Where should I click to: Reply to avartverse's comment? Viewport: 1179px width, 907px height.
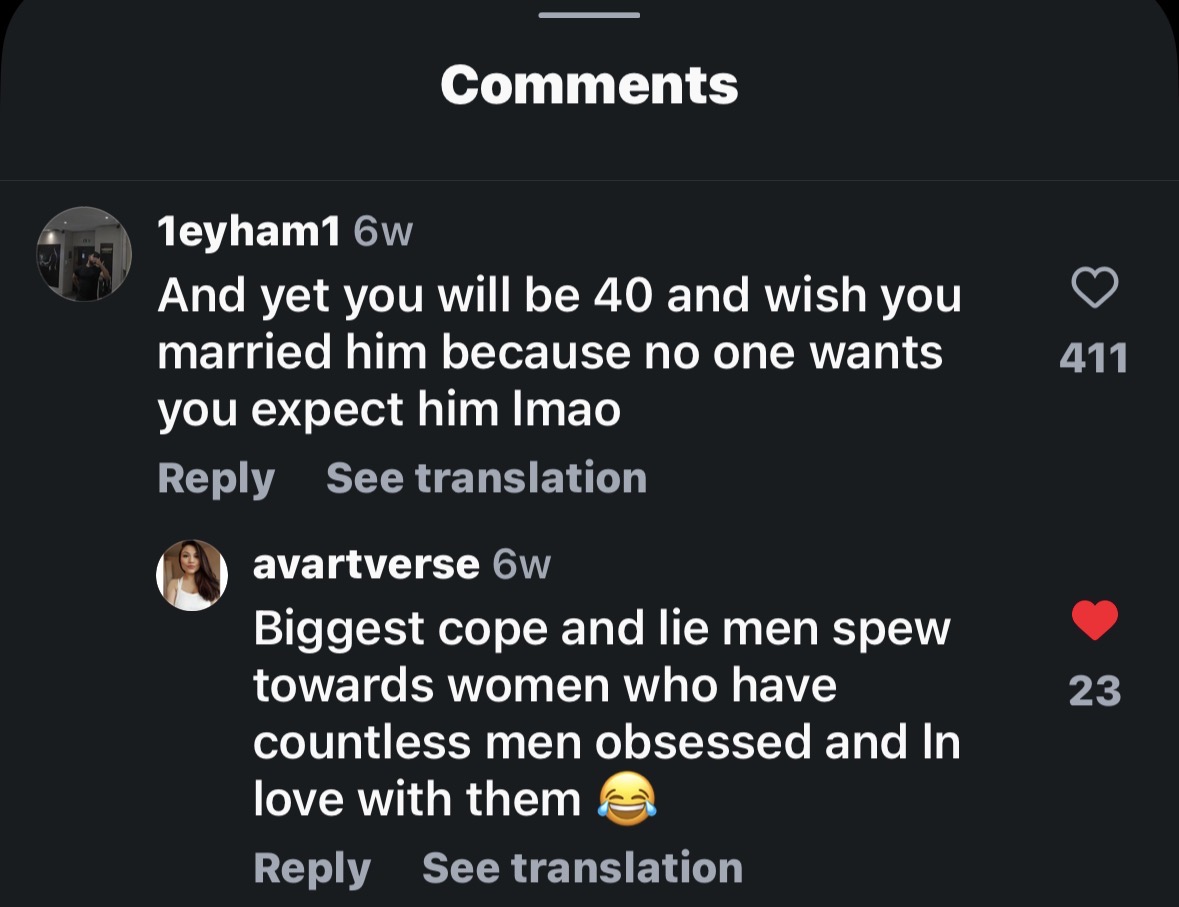[311, 868]
